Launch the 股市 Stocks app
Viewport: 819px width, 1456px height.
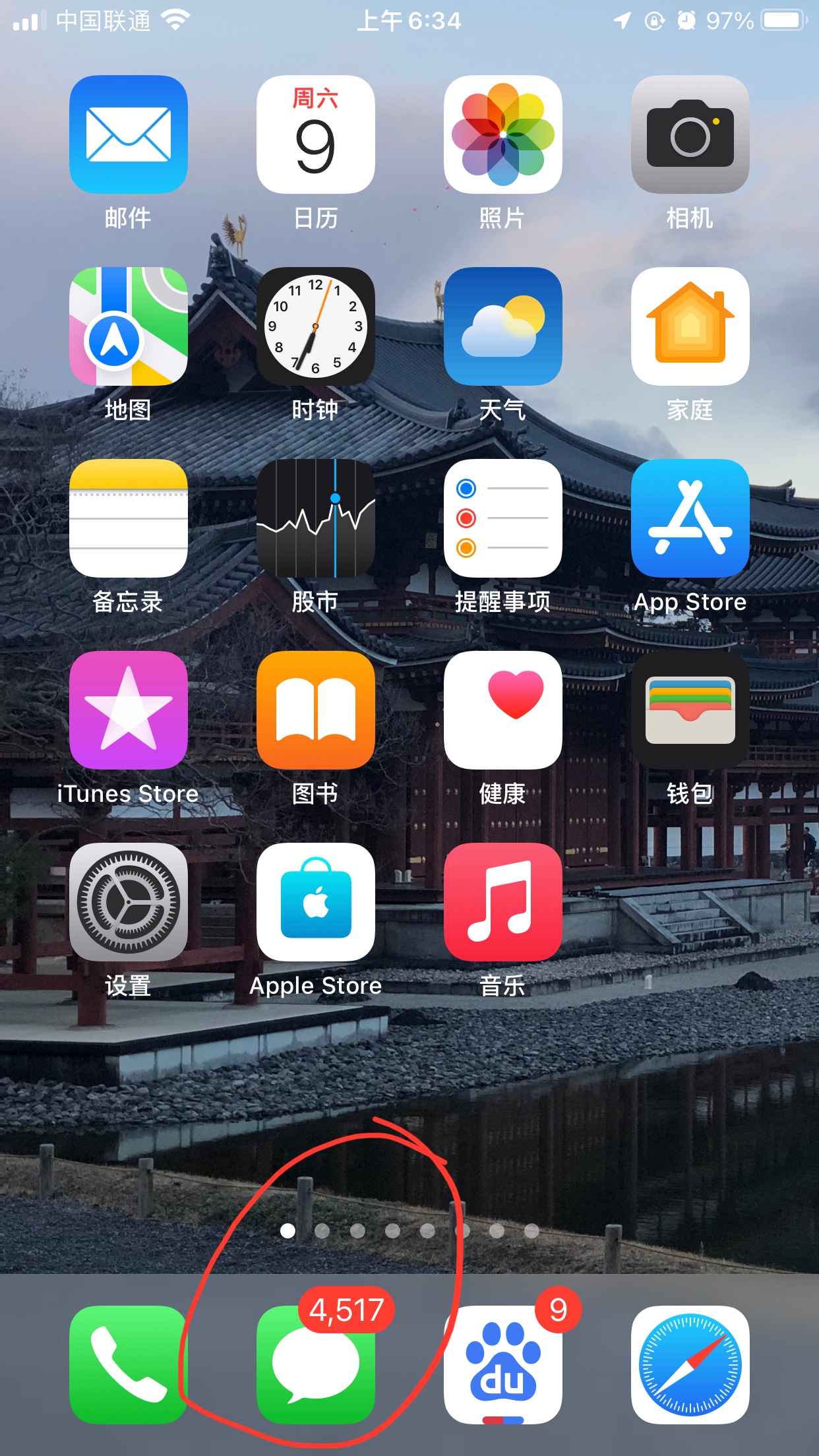[x=315, y=518]
